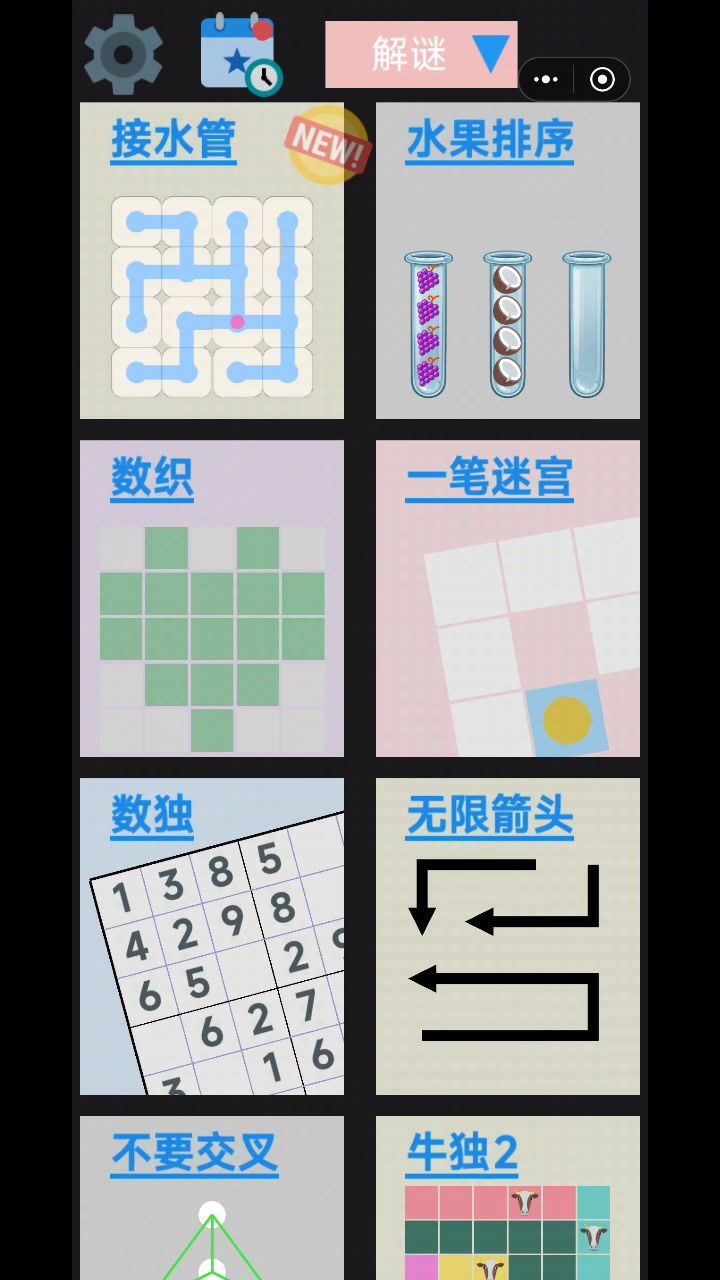The height and width of the screenshot is (1280, 720).
Task: Open the mini program more options menu
Action: [x=546, y=80]
